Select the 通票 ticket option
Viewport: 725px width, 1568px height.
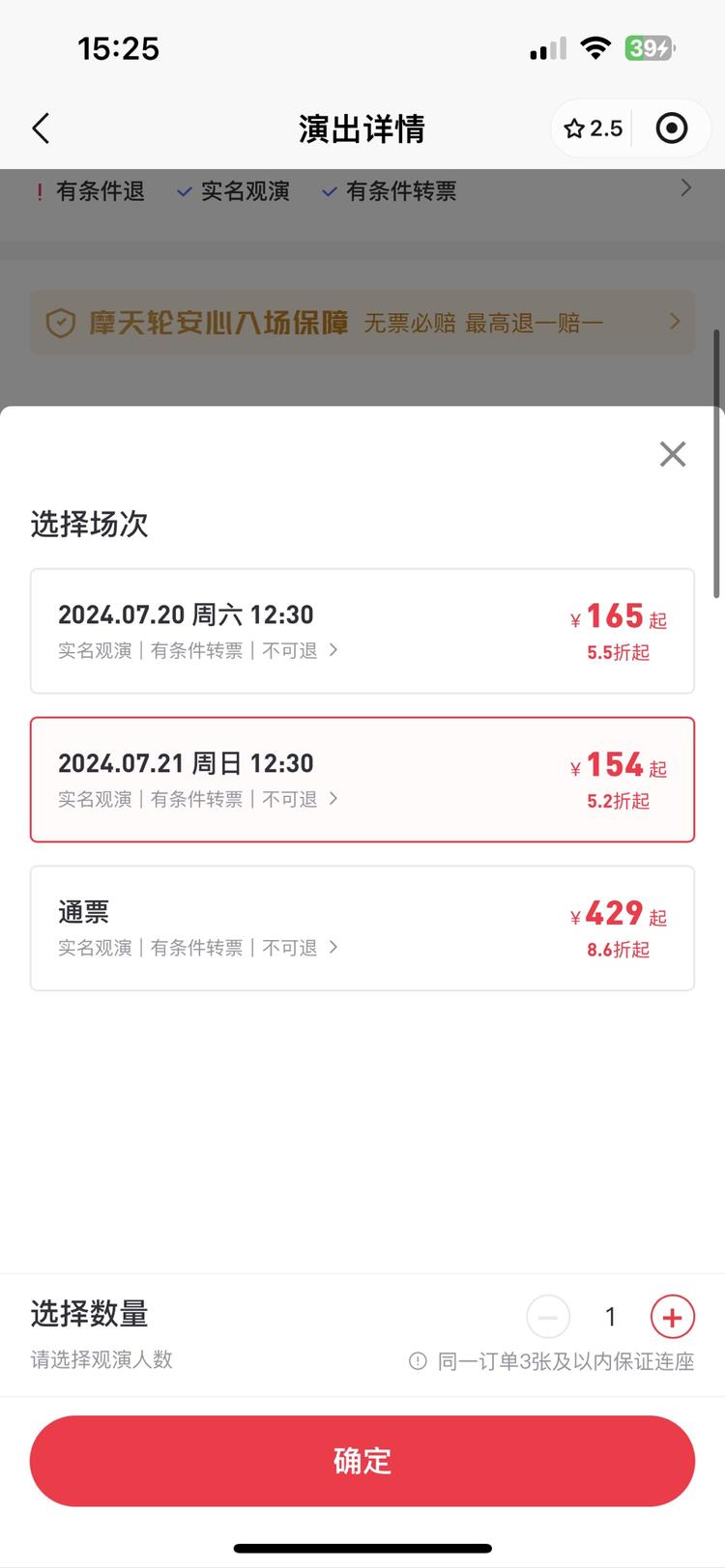(x=362, y=928)
